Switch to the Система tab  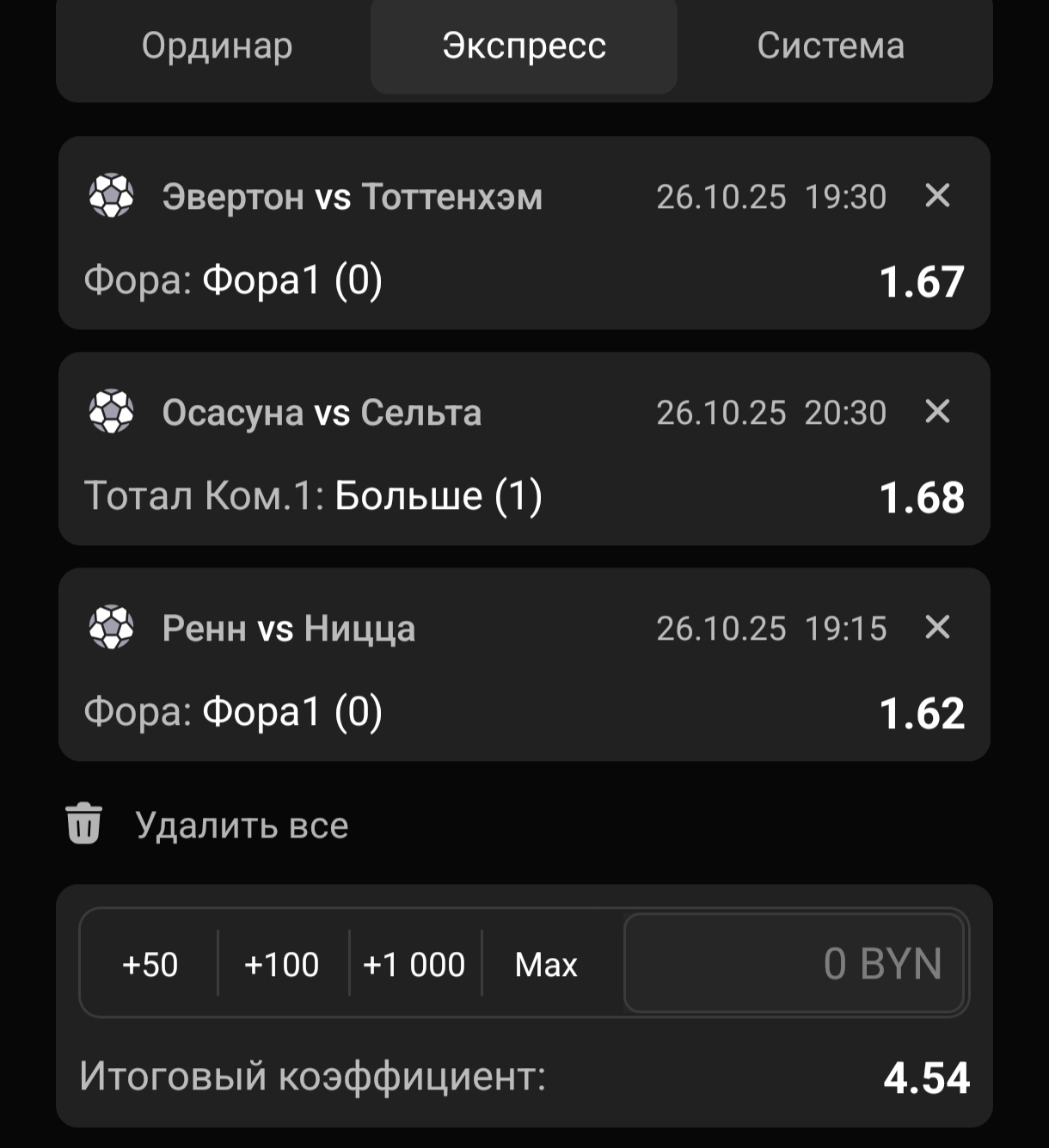pos(831,46)
